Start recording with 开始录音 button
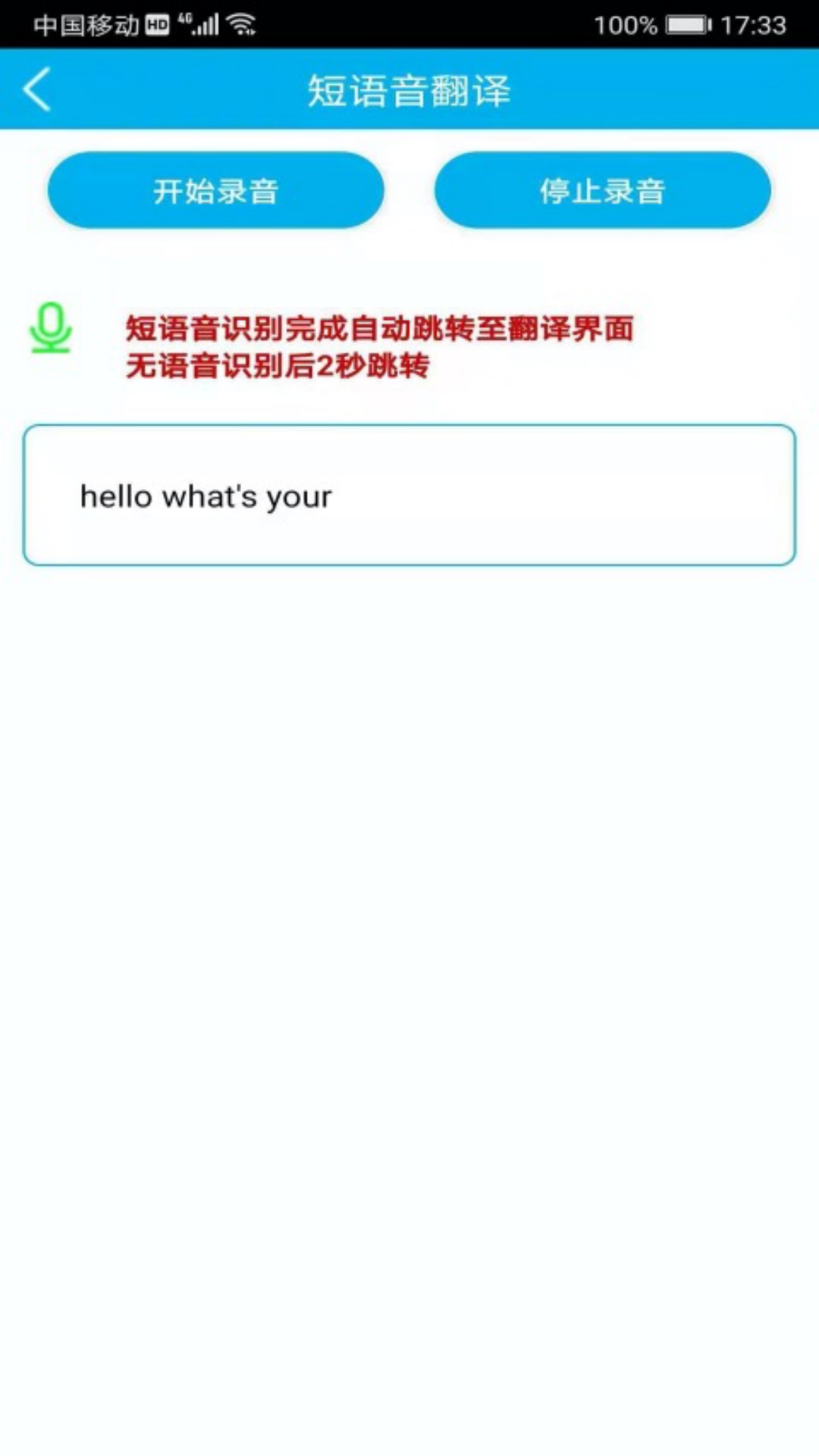This screenshot has height=1456, width=819. pyautogui.click(x=216, y=190)
